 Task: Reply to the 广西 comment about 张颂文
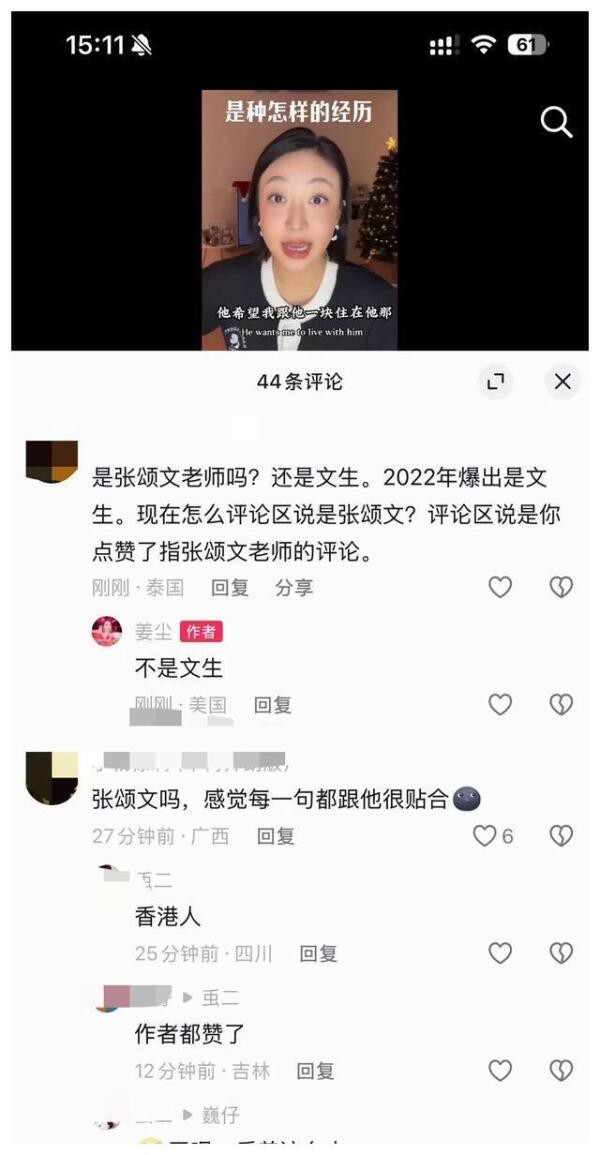pos(275,836)
